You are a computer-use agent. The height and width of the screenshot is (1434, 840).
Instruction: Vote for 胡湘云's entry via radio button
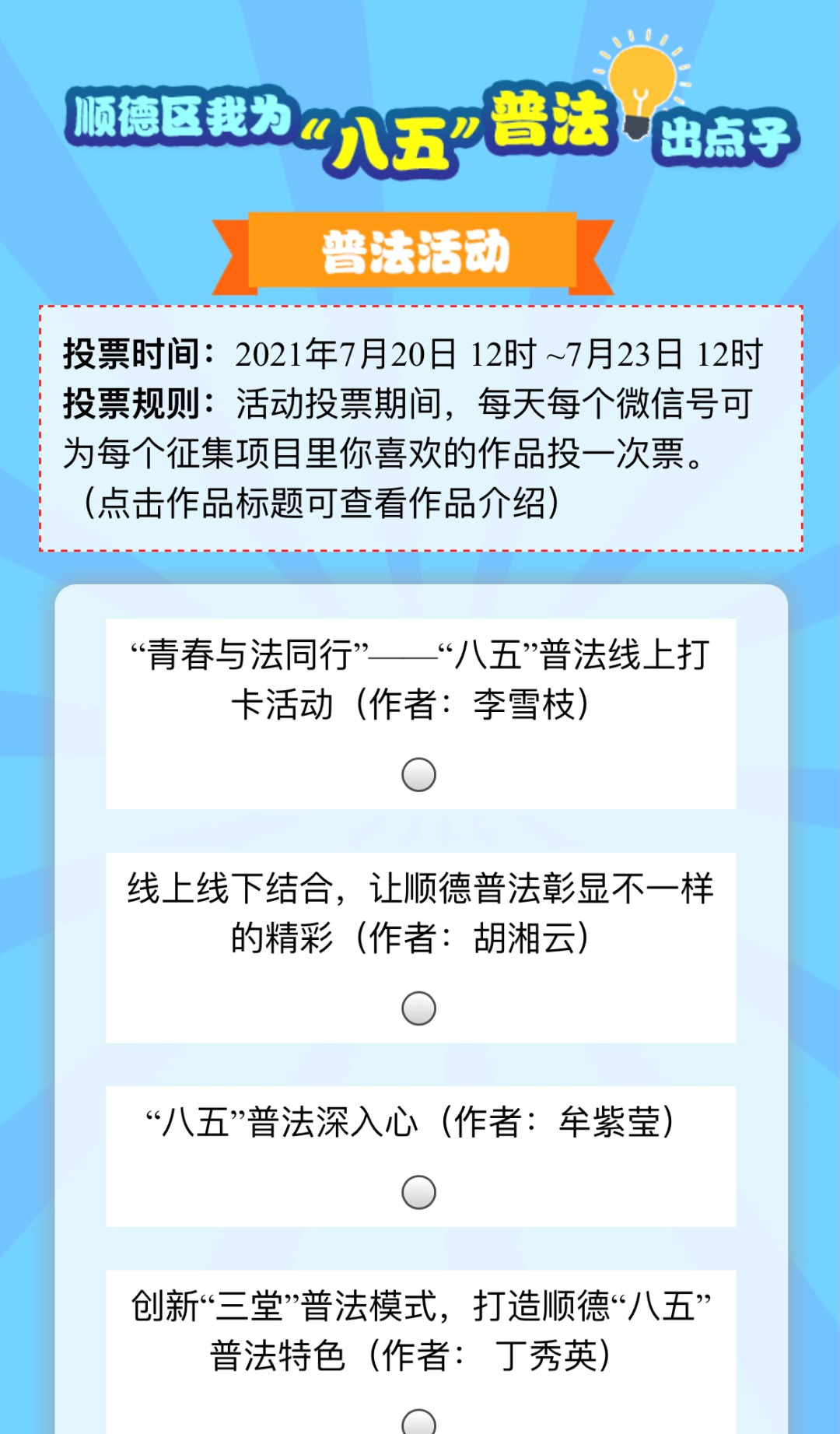coord(418,1008)
